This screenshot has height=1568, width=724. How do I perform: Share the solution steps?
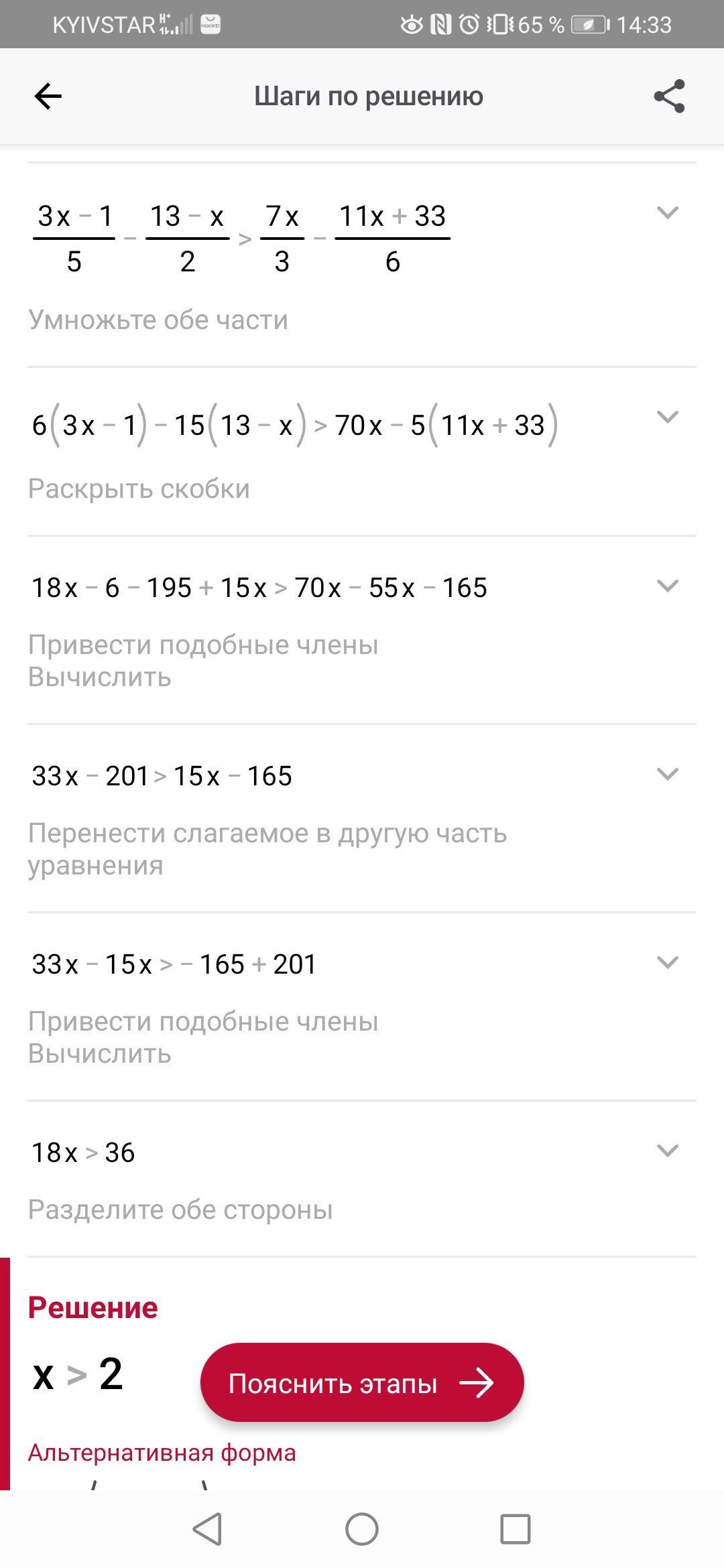pyautogui.click(x=669, y=96)
